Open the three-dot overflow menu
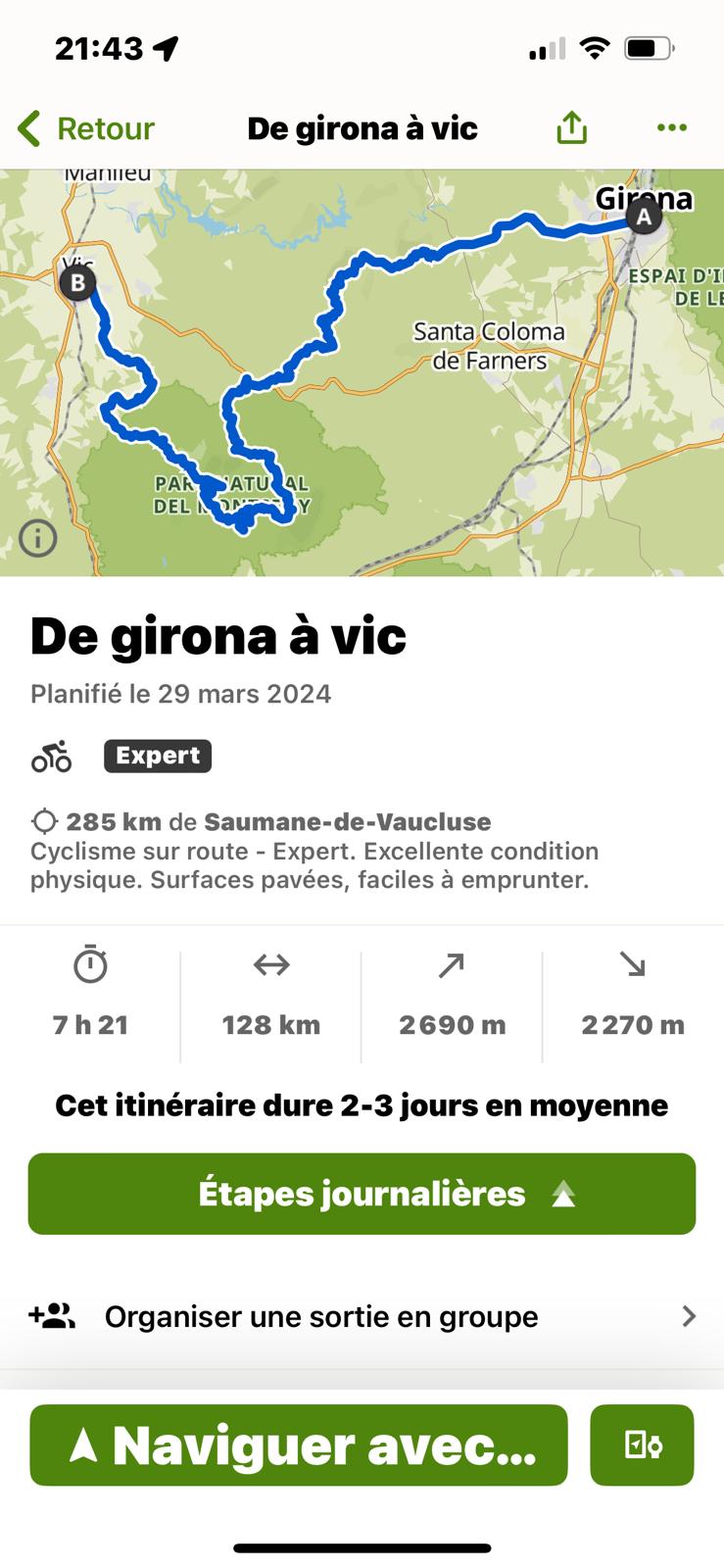 pos(672,127)
